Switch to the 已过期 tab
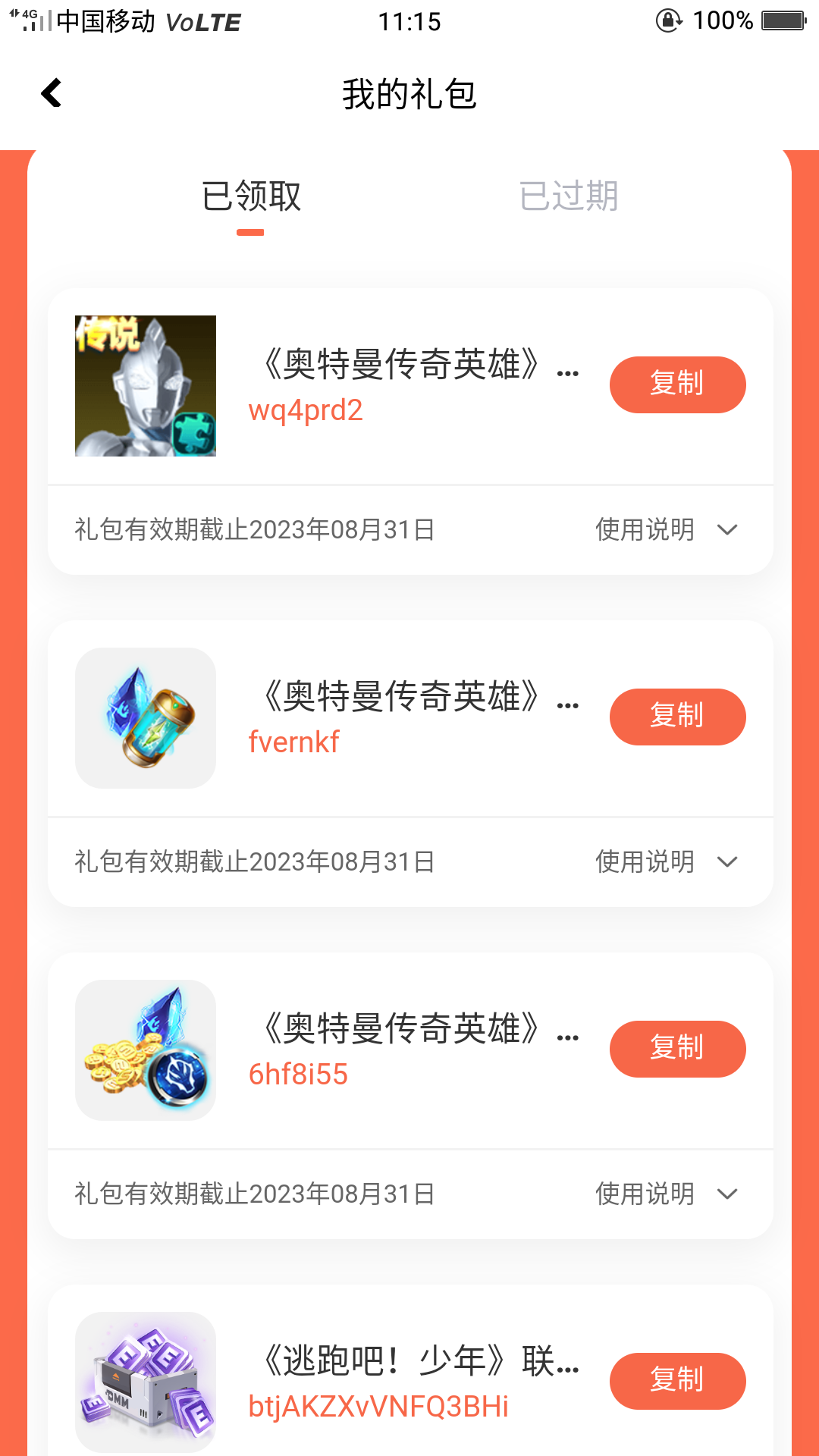819x1456 pixels. pyautogui.click(x=569, y=196)
